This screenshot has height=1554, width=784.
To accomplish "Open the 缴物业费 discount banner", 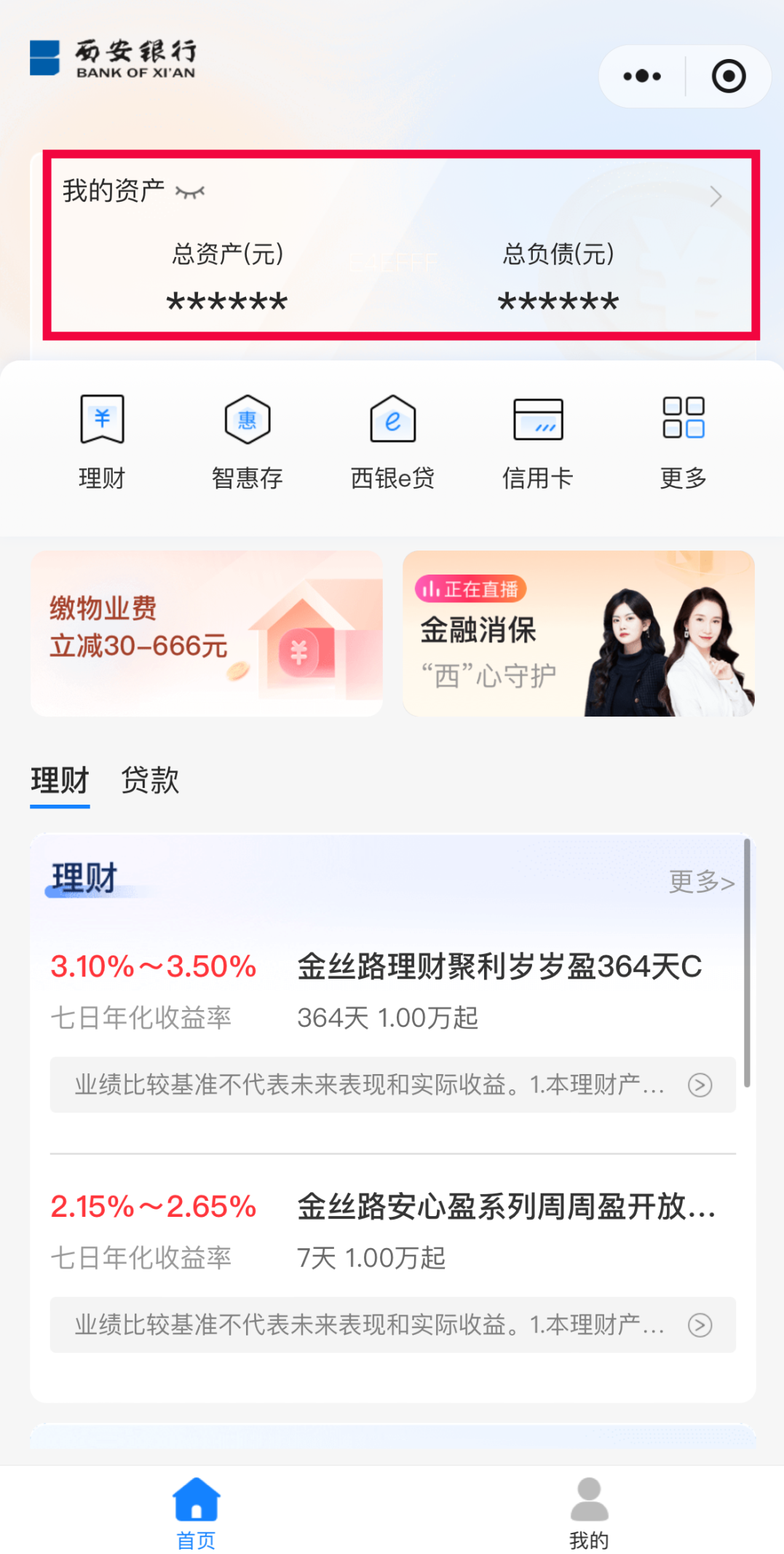I will (207, 634).
